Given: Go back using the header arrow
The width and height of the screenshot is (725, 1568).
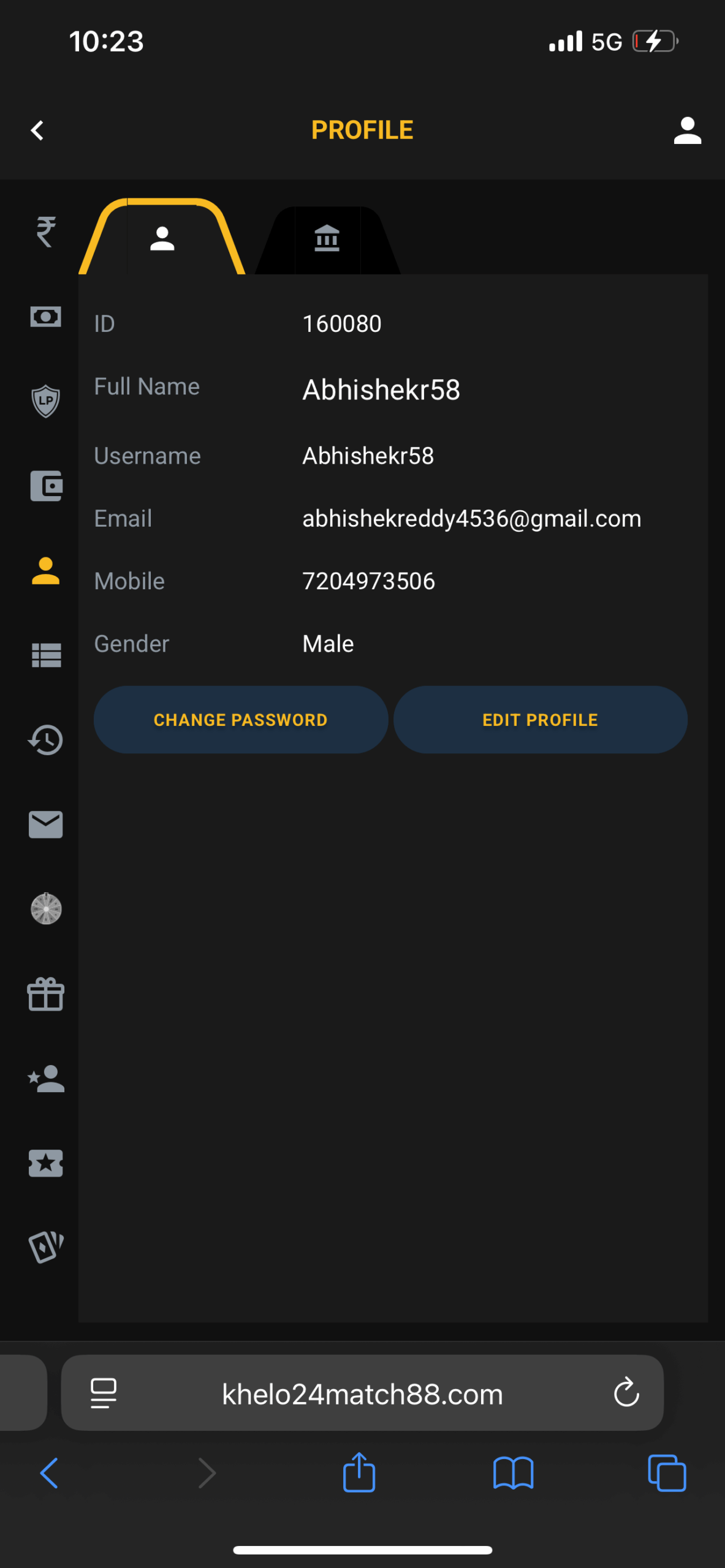Looking at the screenshot, I should 37,130.
